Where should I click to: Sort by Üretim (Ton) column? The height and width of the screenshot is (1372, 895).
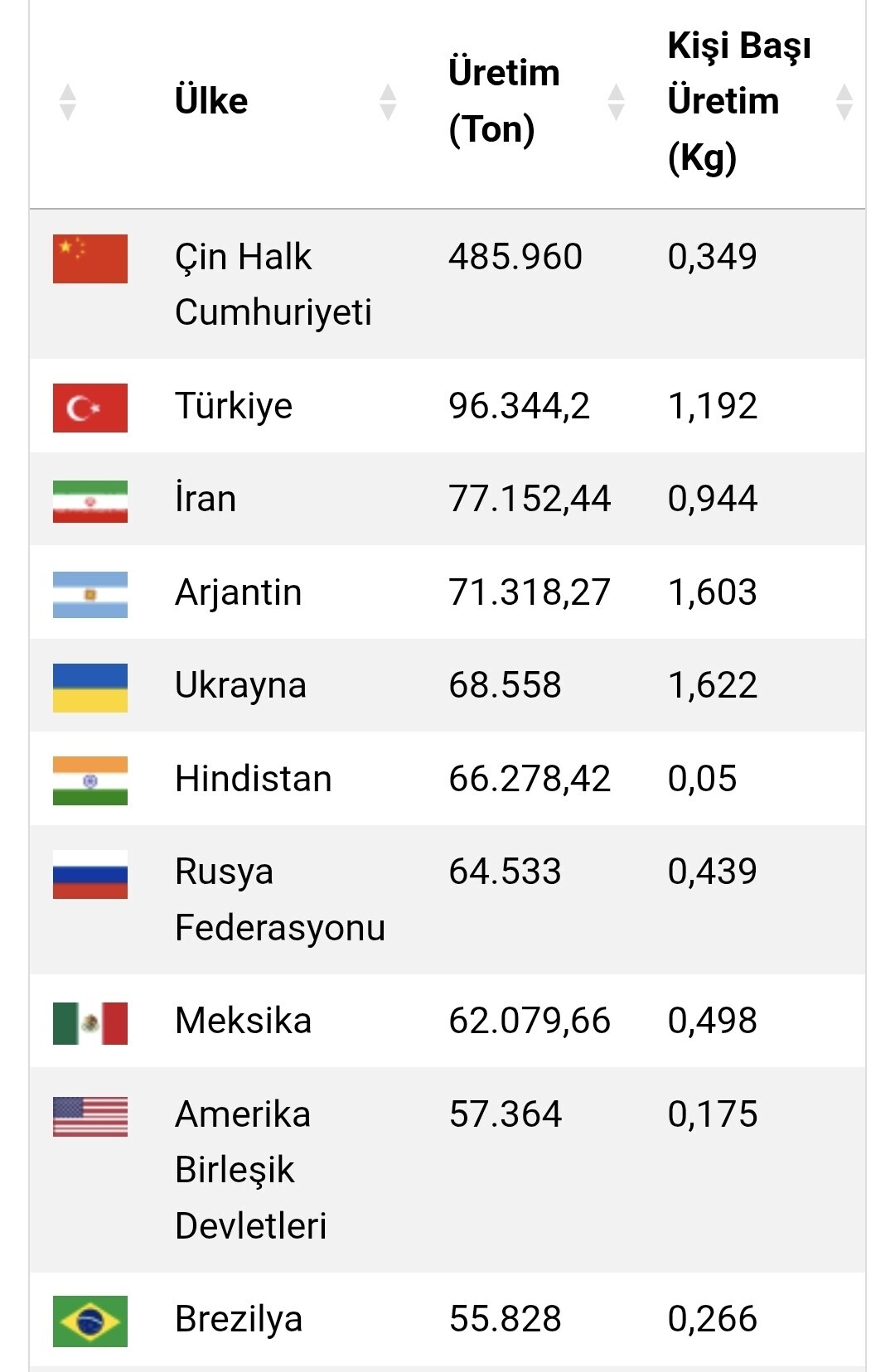pos(615,102)
